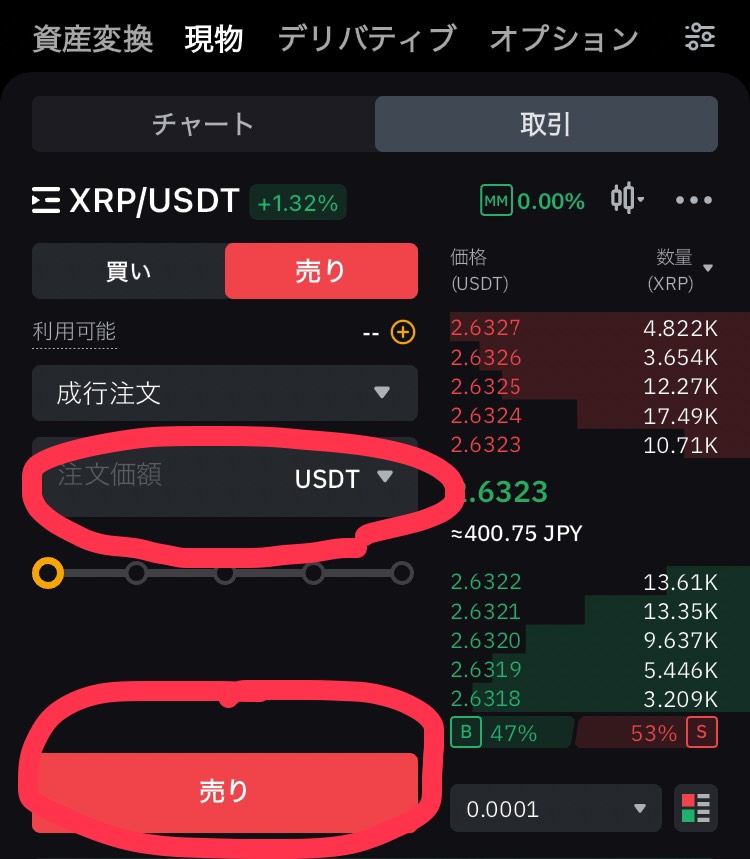Select ask price 2.6327 in order book
This screenshot has height=859, width=750.
point(486,328)
